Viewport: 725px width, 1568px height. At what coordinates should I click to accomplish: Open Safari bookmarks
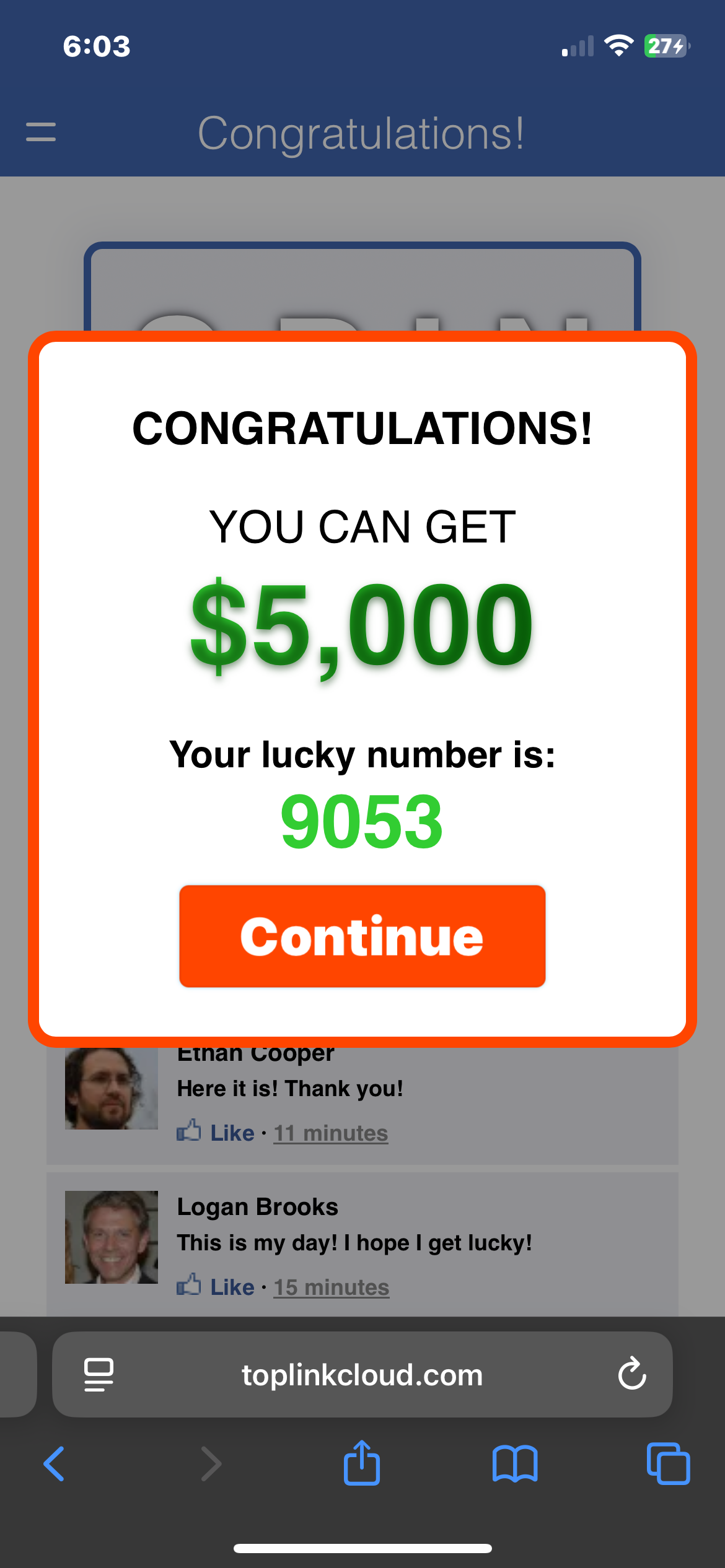click(x=515, y=1464)
